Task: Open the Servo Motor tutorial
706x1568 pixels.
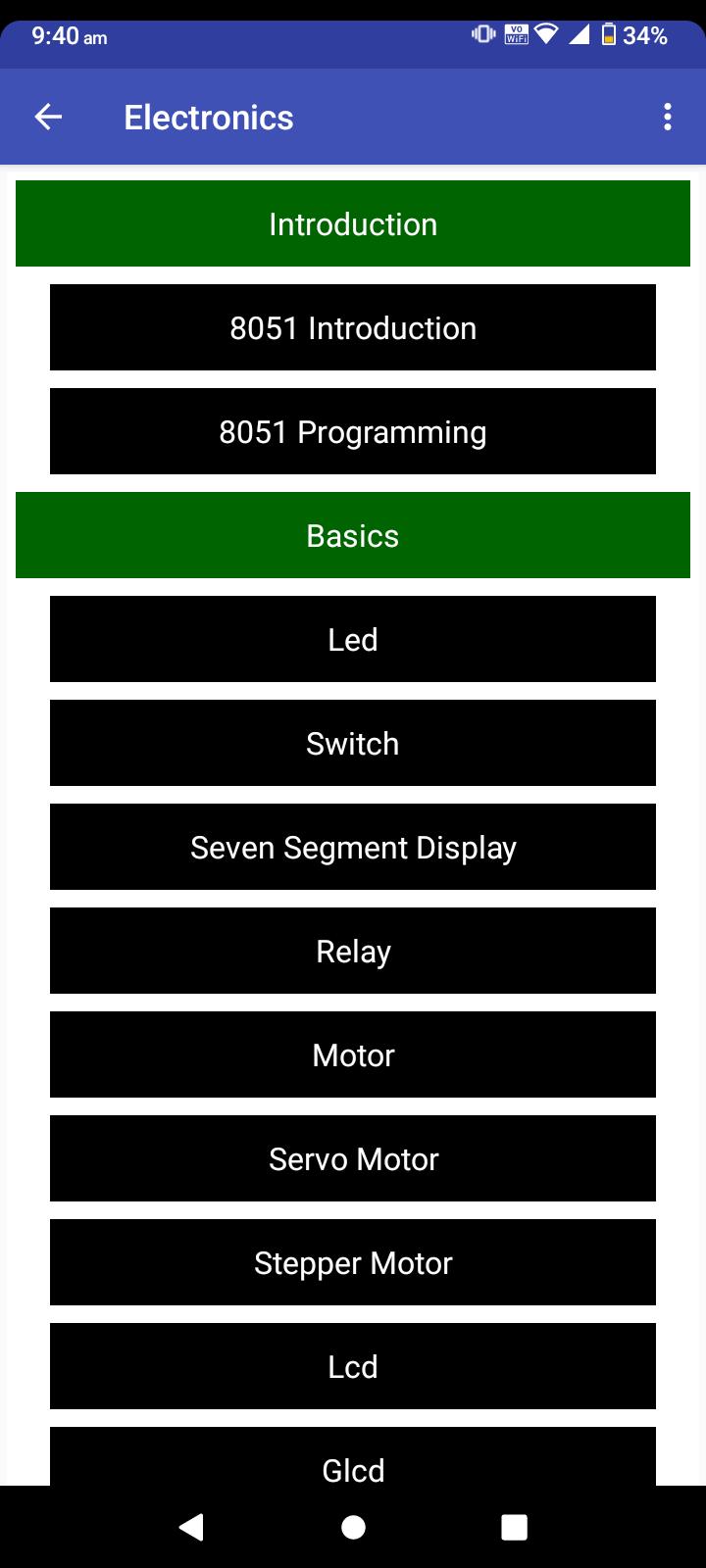Action: tap(353, 1158)
